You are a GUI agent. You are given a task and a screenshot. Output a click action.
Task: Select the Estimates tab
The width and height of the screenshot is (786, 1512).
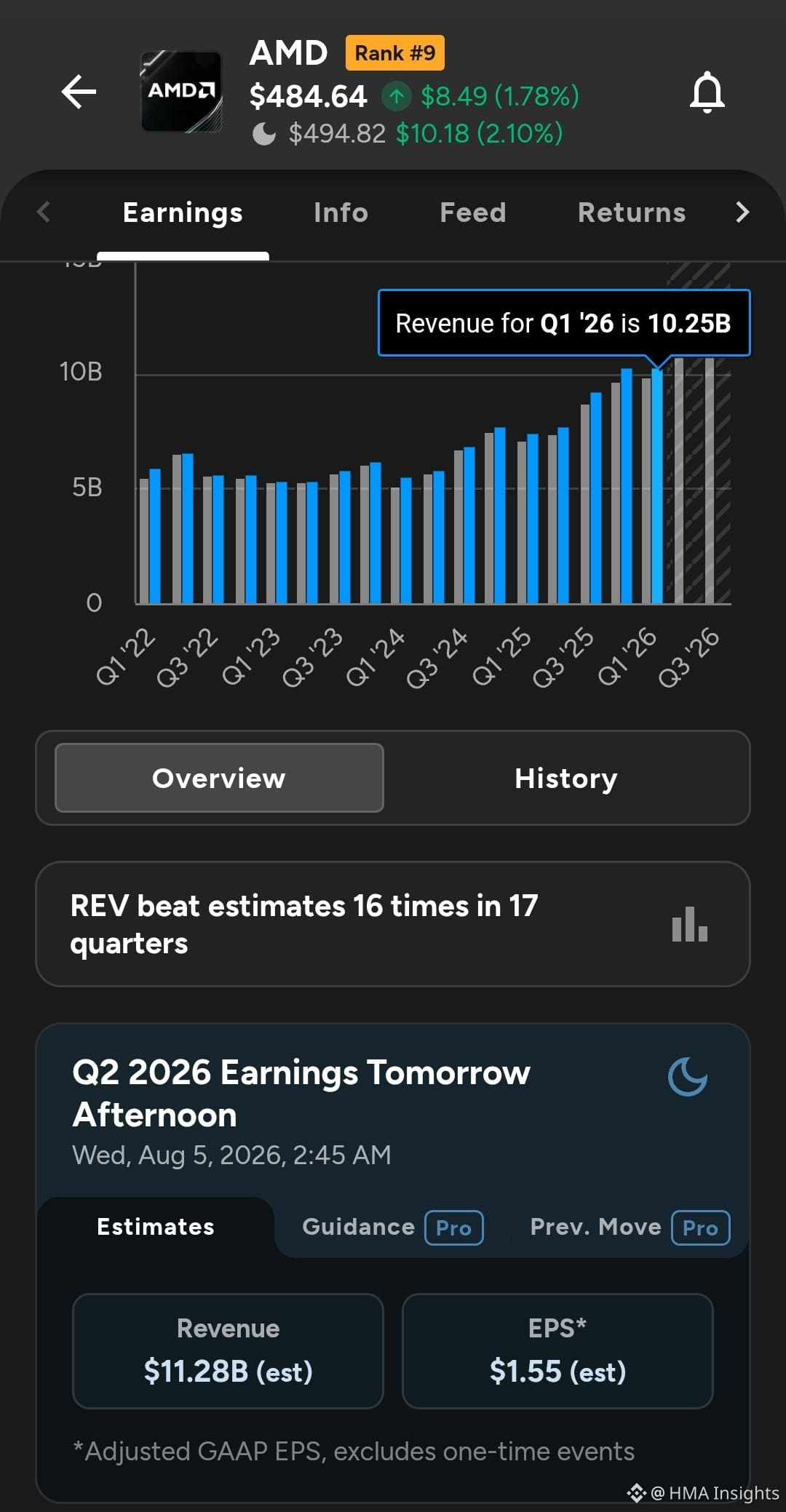[156, 1227]
